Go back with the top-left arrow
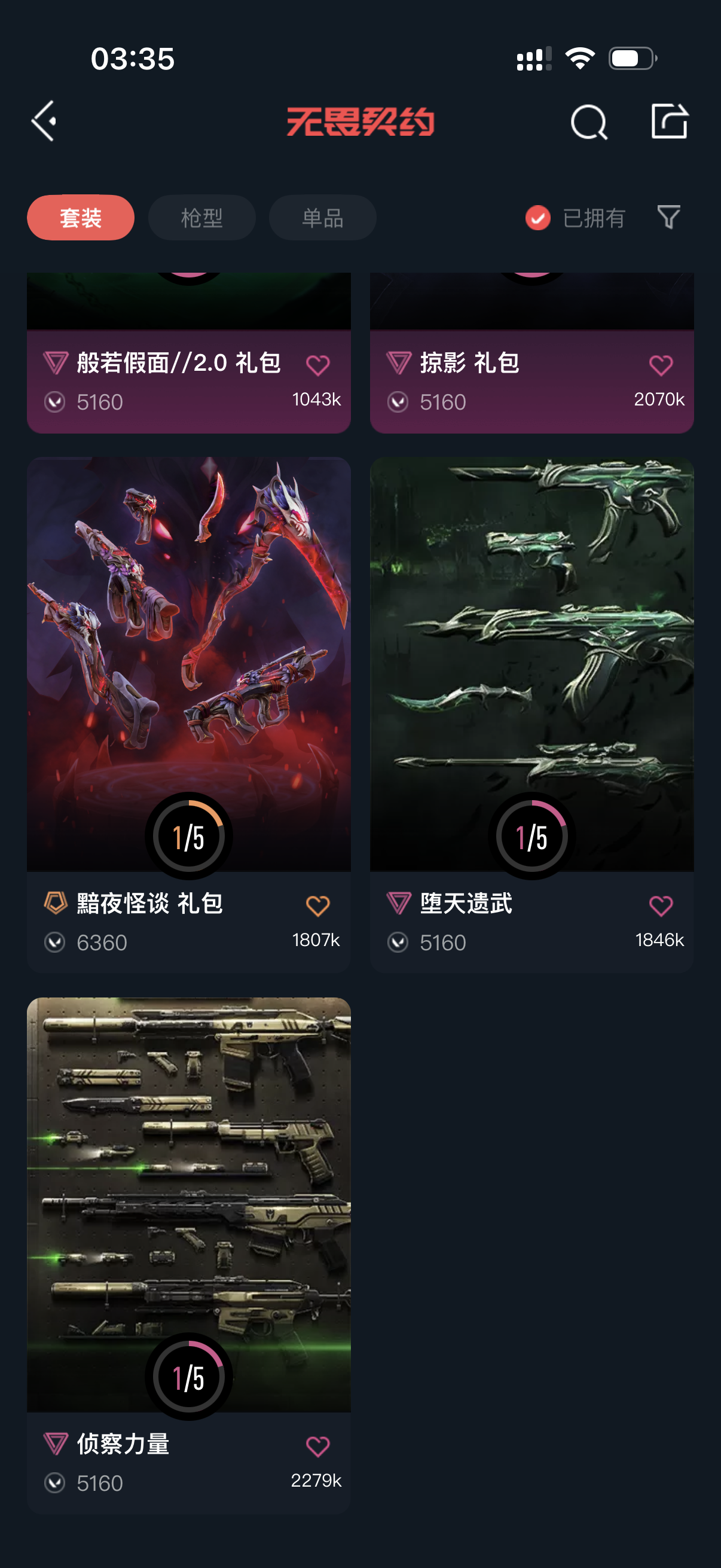The image size is (721, 1568). [44, 121]
